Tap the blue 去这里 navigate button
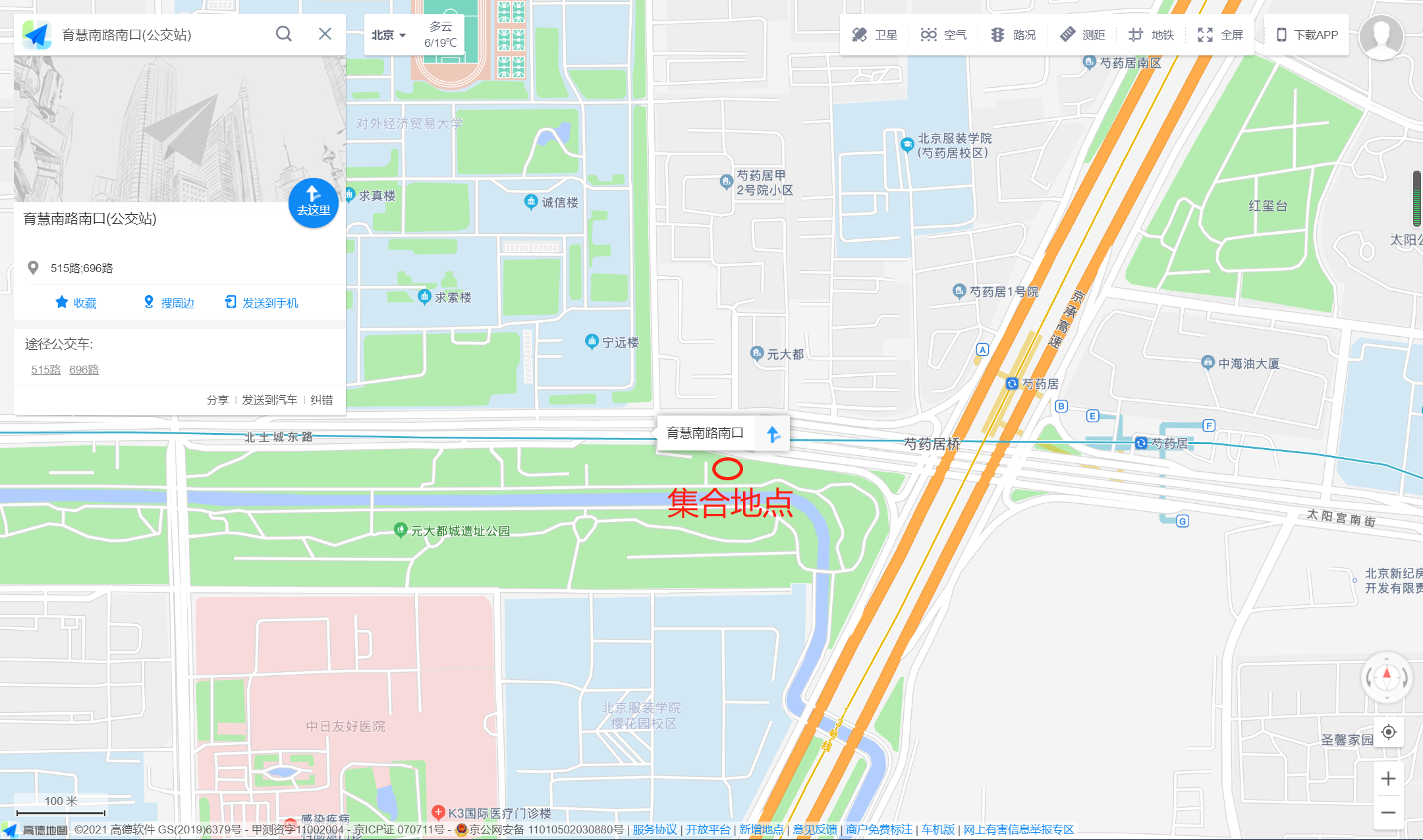 [314, 202]
